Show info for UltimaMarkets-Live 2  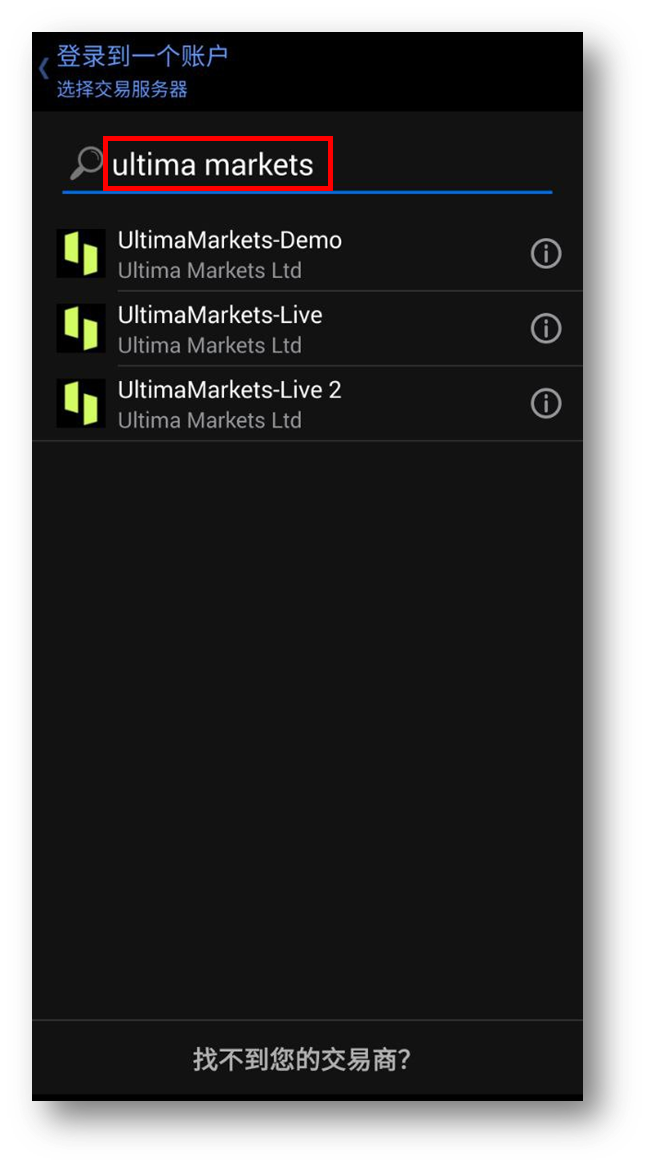tap(545, 403)
